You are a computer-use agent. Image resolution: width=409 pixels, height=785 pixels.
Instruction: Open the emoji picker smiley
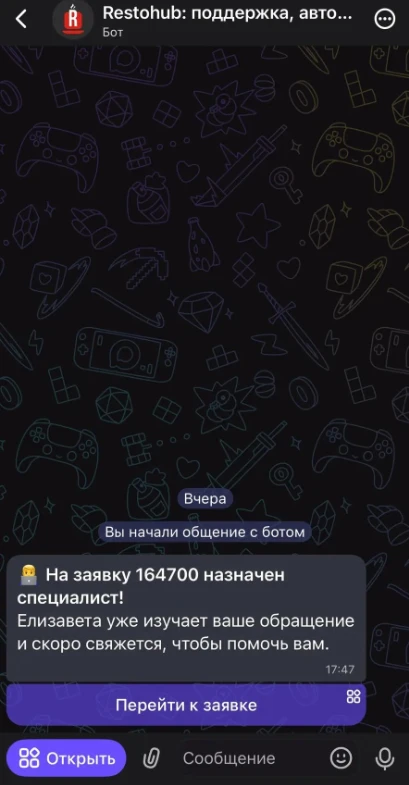coord(341,758)
